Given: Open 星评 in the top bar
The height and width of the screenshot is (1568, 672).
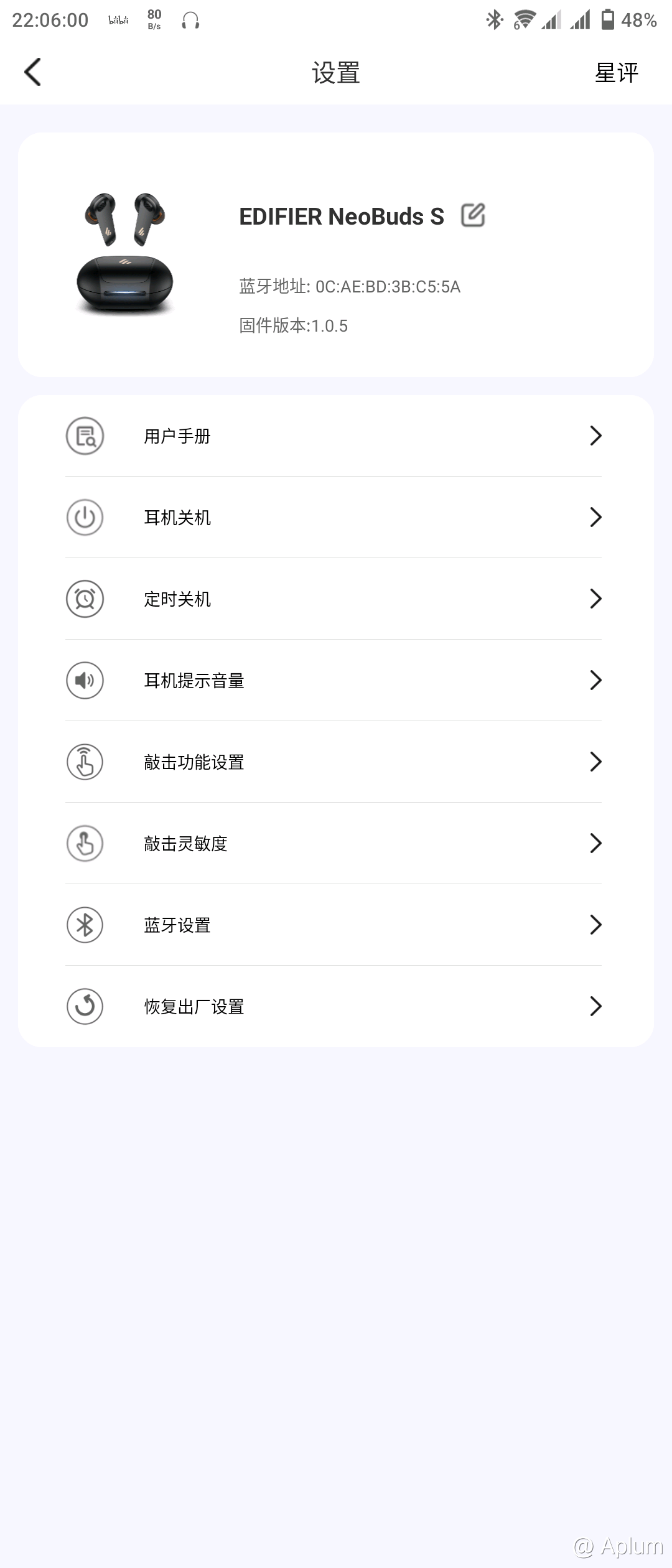Looking at the screenshot, I should 616,73.
